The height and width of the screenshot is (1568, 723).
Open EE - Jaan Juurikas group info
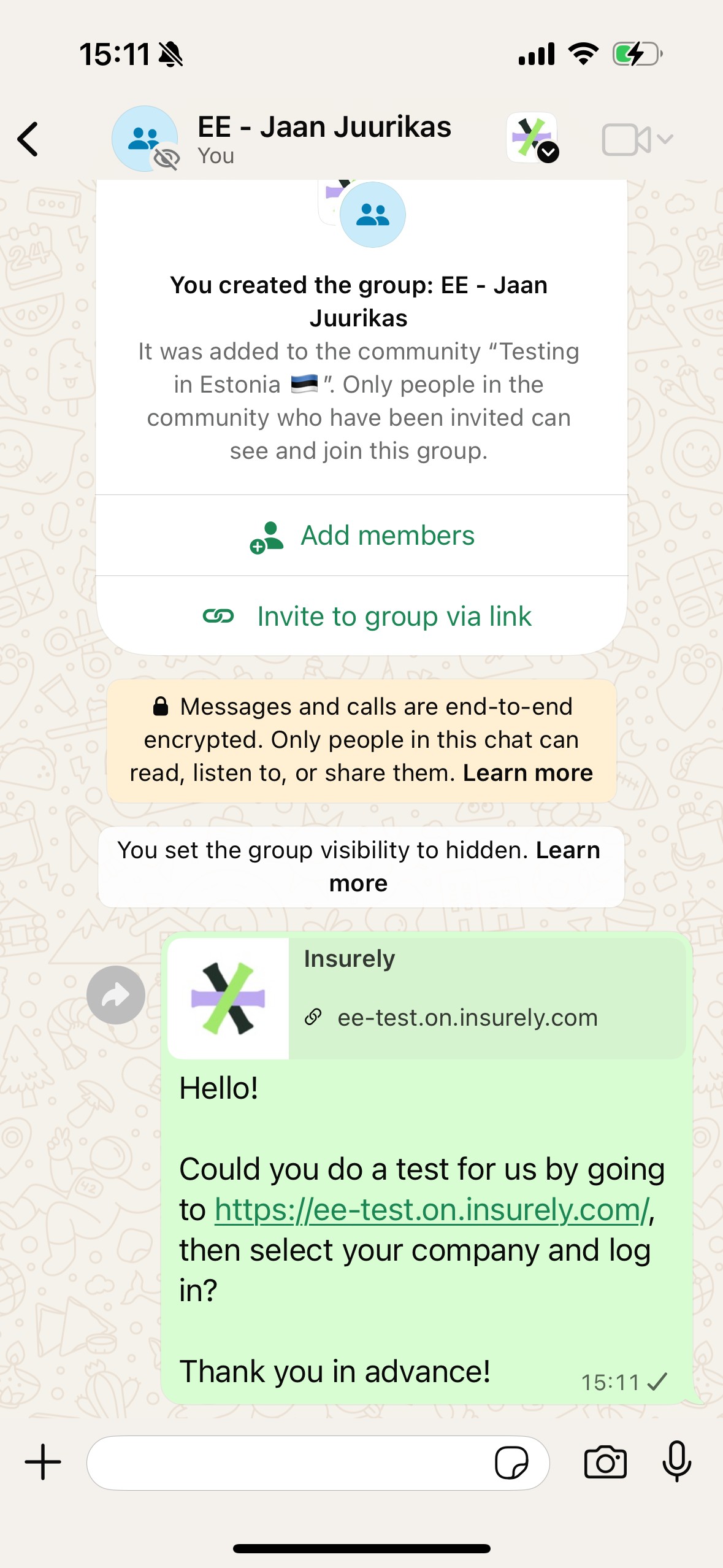point(323,139)
